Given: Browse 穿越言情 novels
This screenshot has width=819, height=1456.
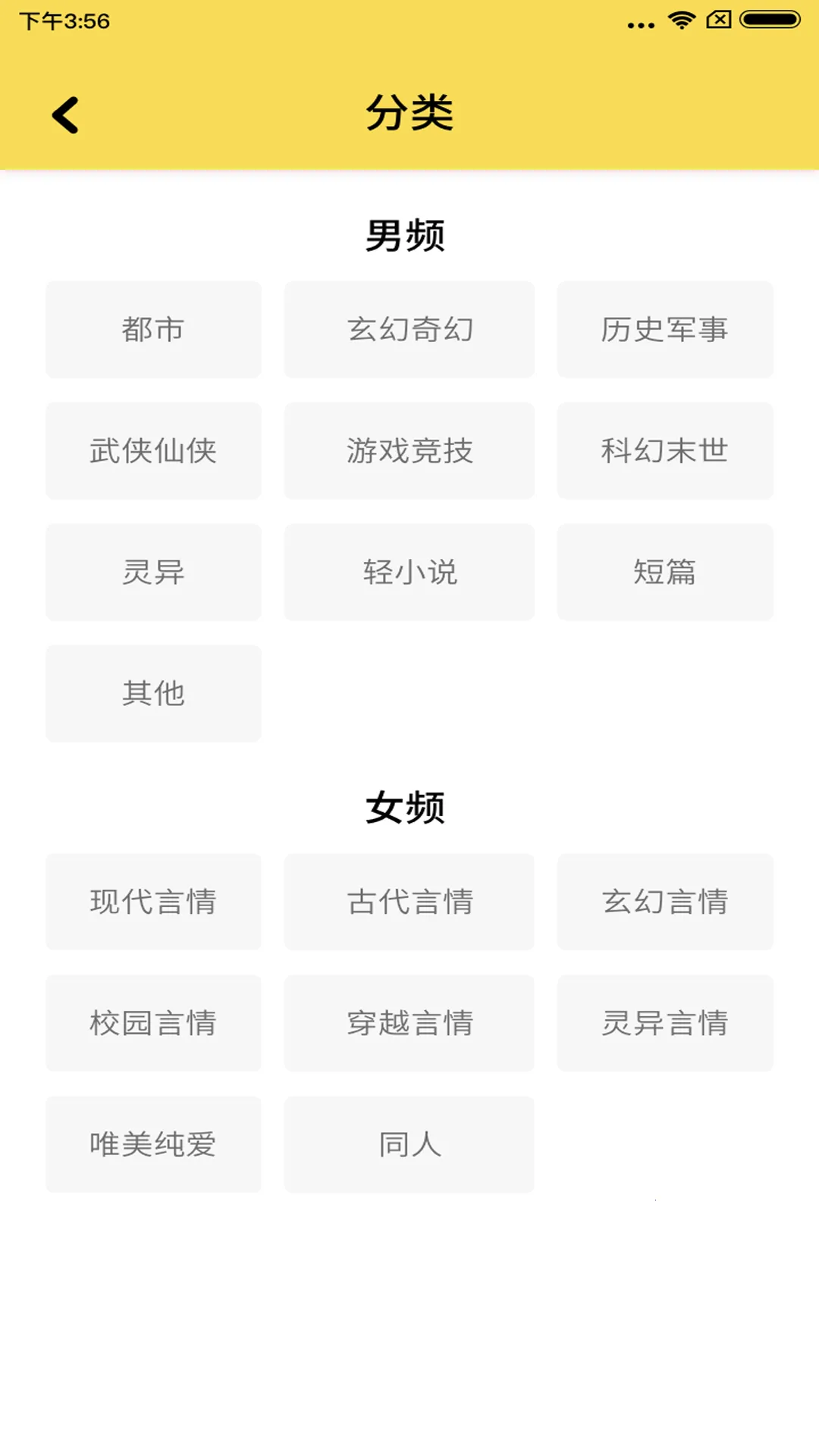Looking at the screenshot, I should (409, 1023).
